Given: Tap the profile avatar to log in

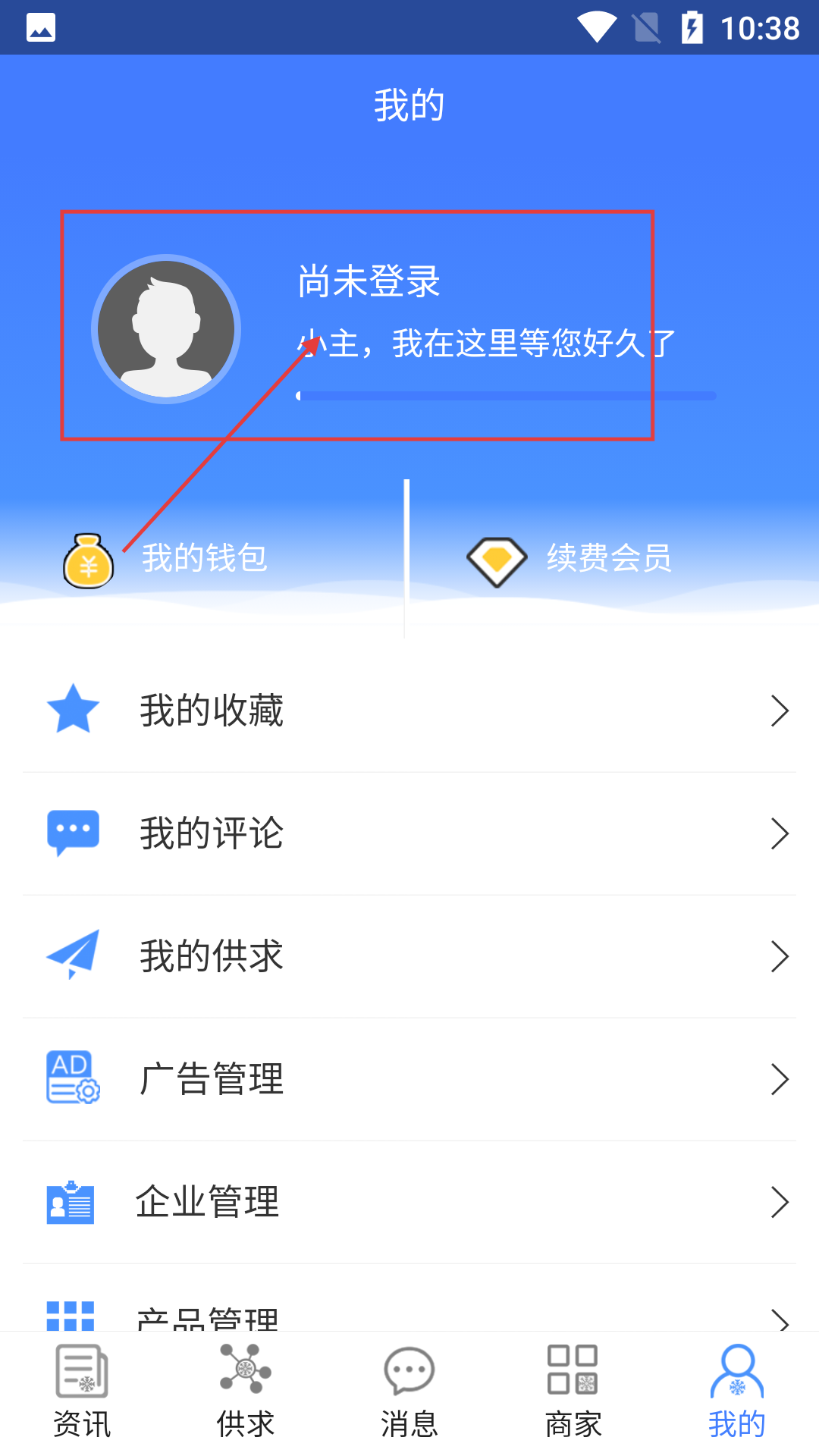Looking at the screenshot, I should tap(166, 329).
